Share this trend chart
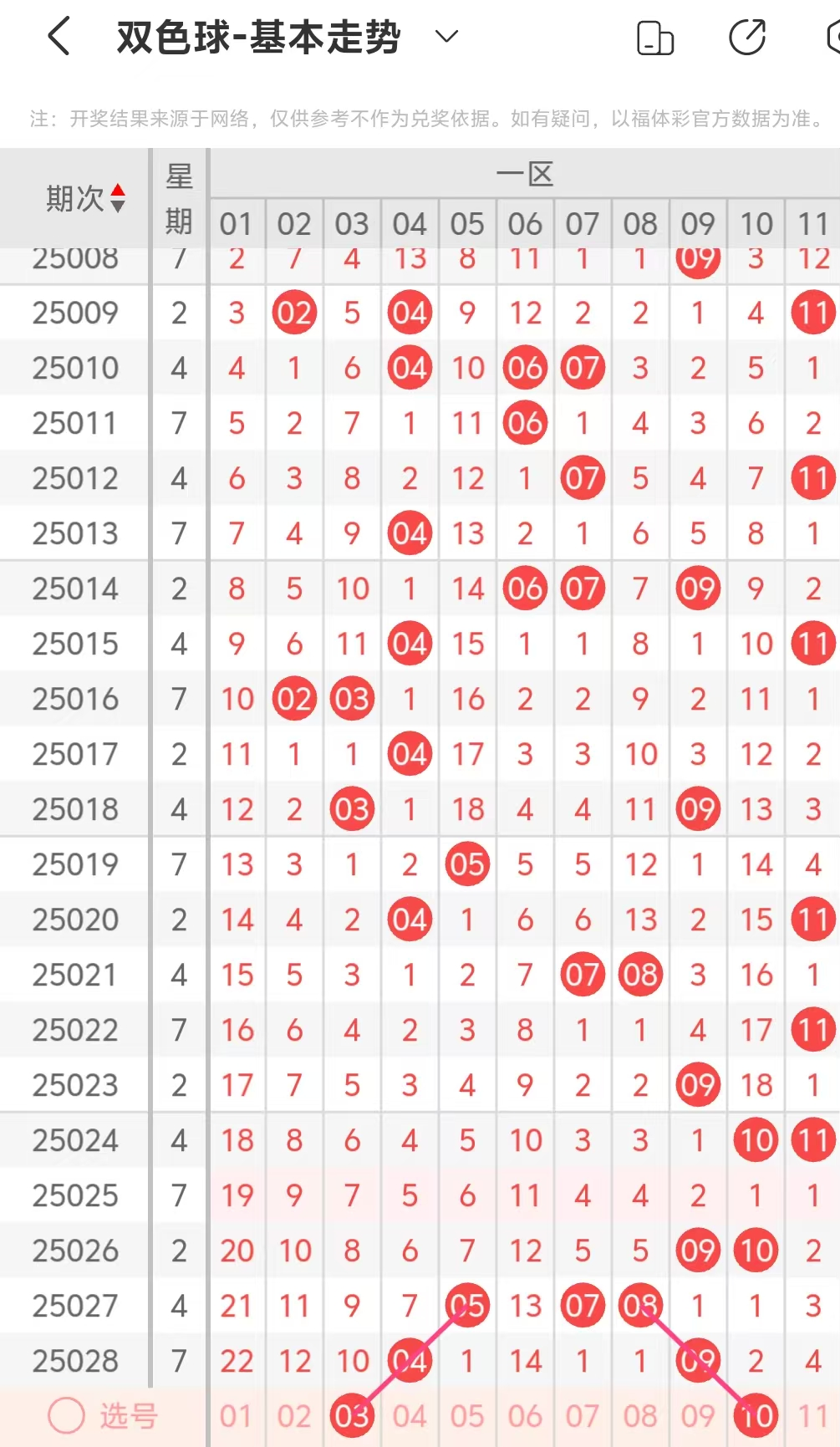Viewport: 840px width, 1447px height. coord(746,38)
